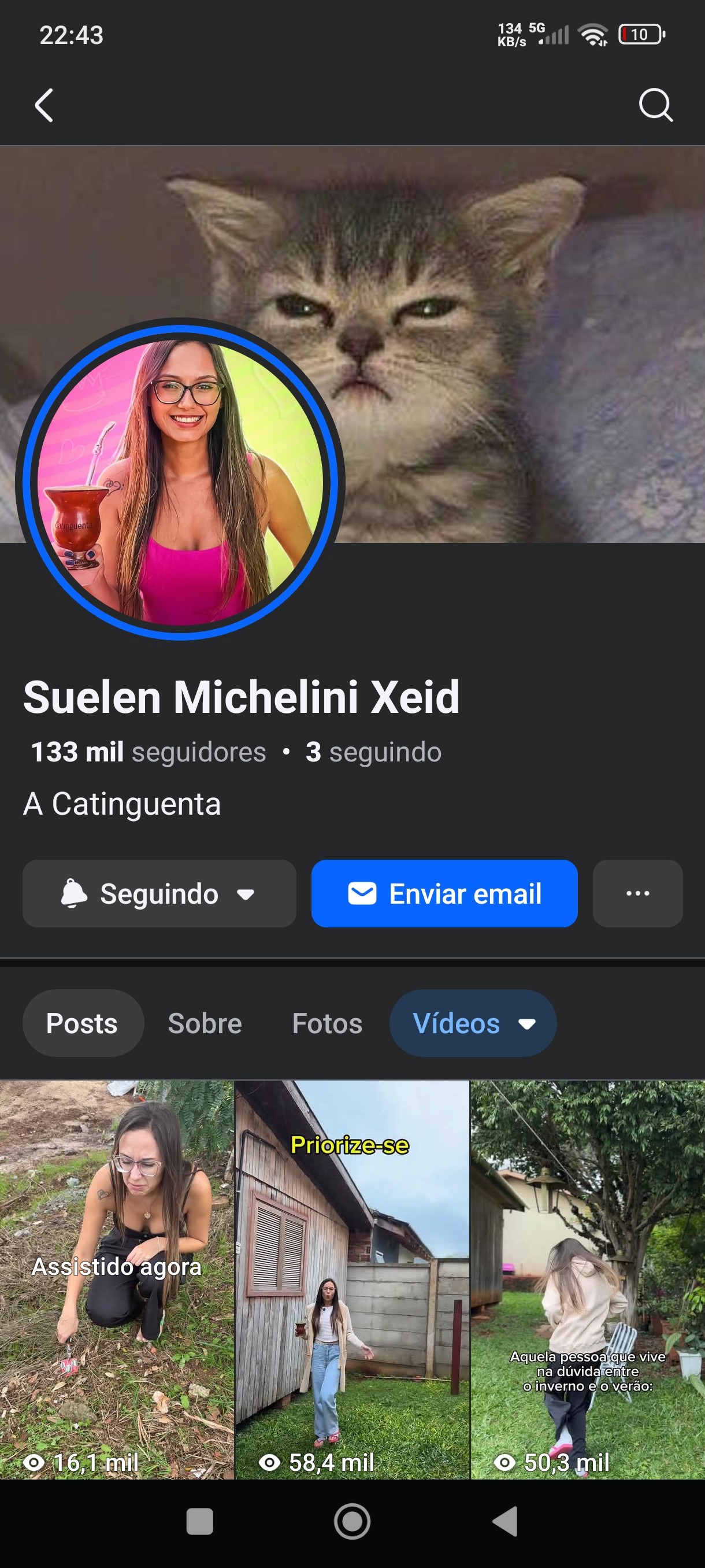Viewport: 705px width, 1568px height.
Task: Go back using the top arrow
Action: click(x=44, y=105)
